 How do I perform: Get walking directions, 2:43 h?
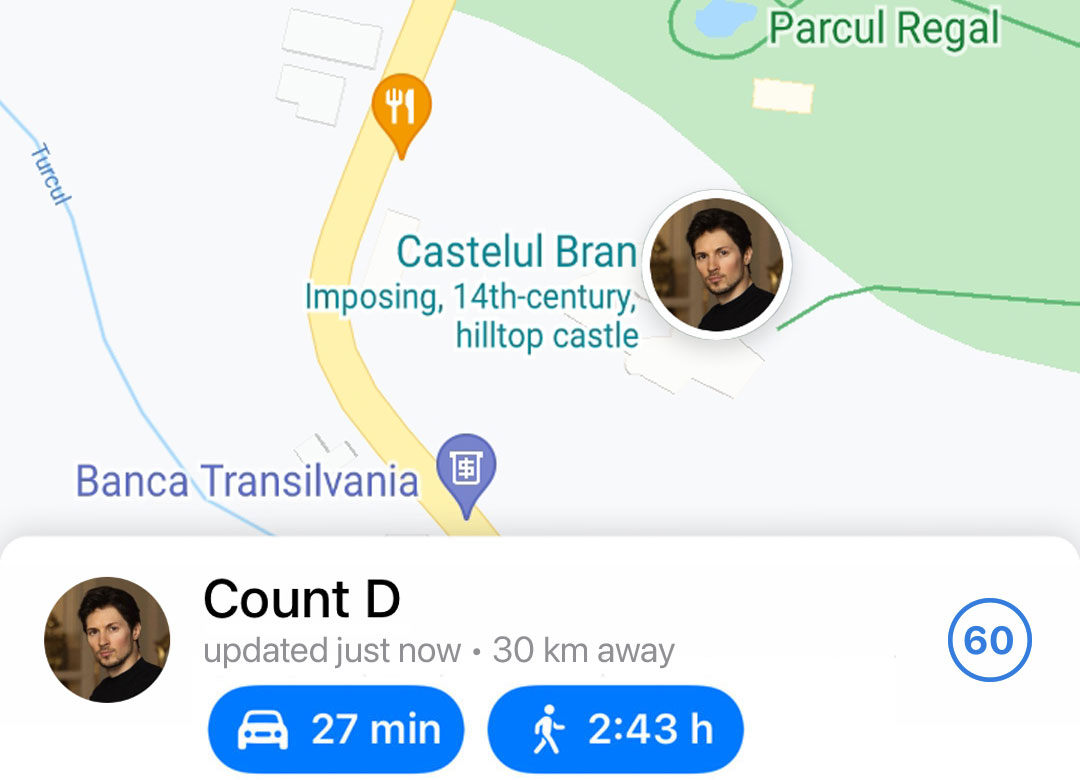click(x=615, y=729)
